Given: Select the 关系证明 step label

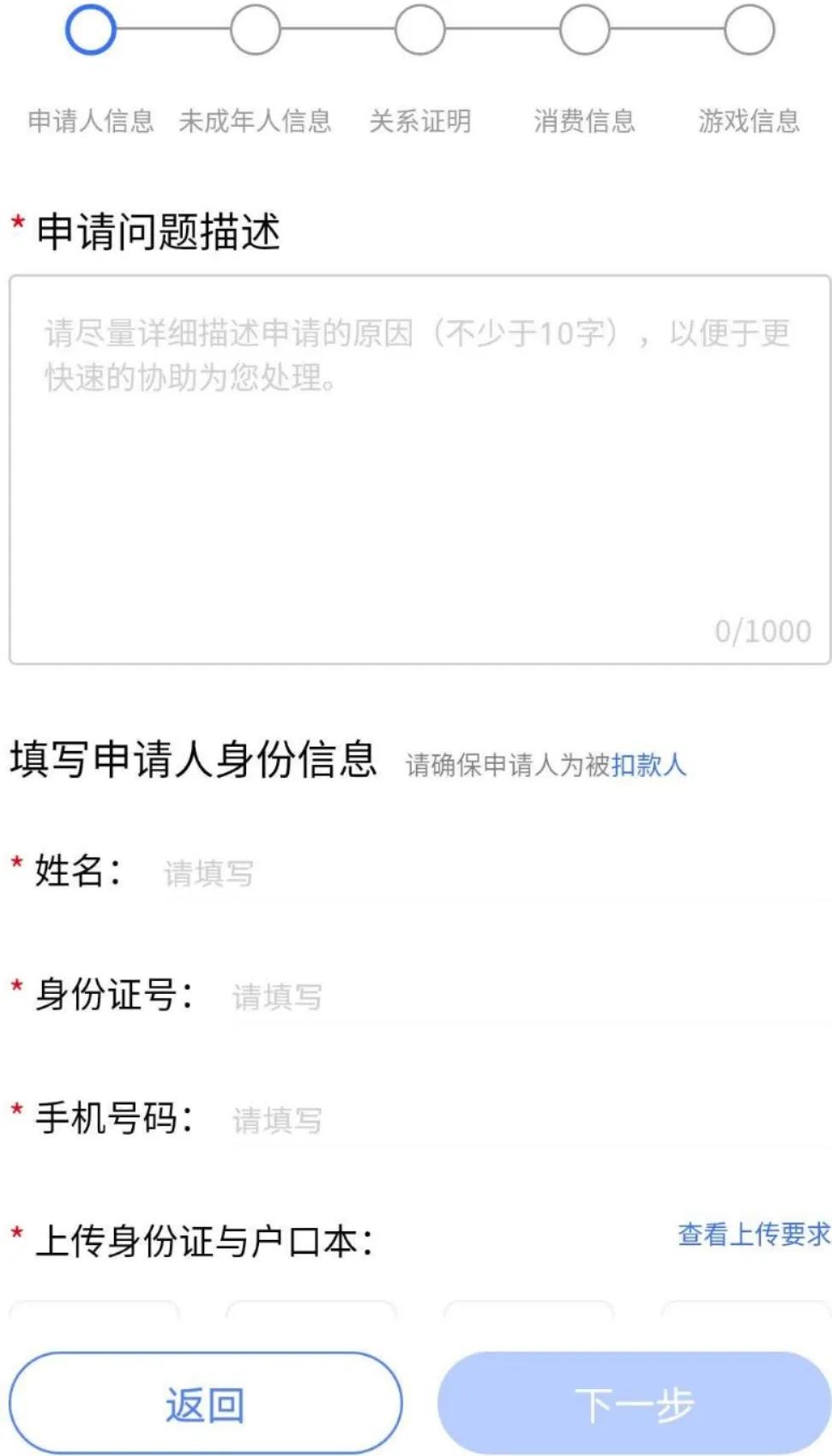Looking at the screenshot, I should tap(421, 122).
